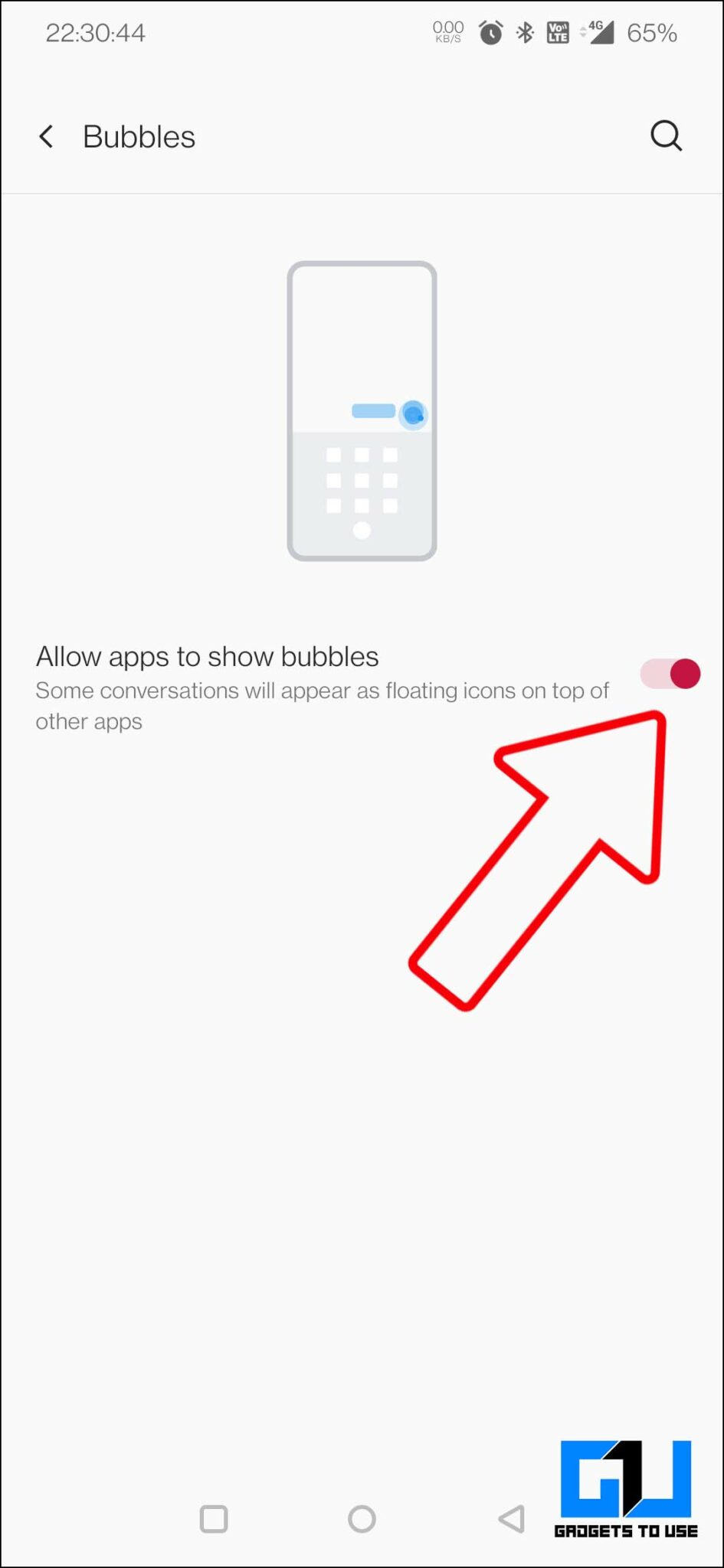The image size is (724, 1568).
Task: Open search in Bubbles settings
Action: click(666, 136)
